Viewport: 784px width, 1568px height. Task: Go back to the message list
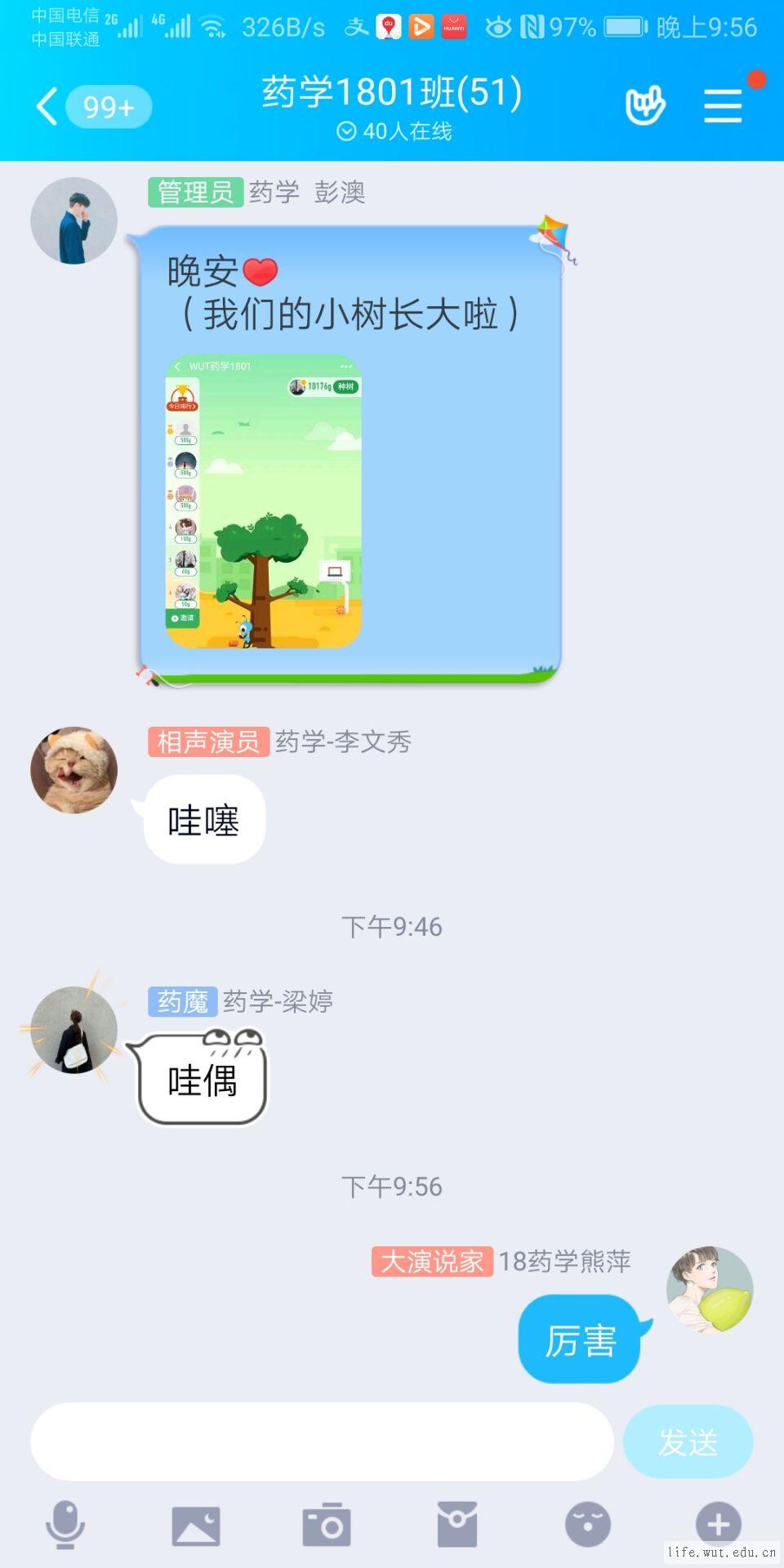[x=49, y=107]
